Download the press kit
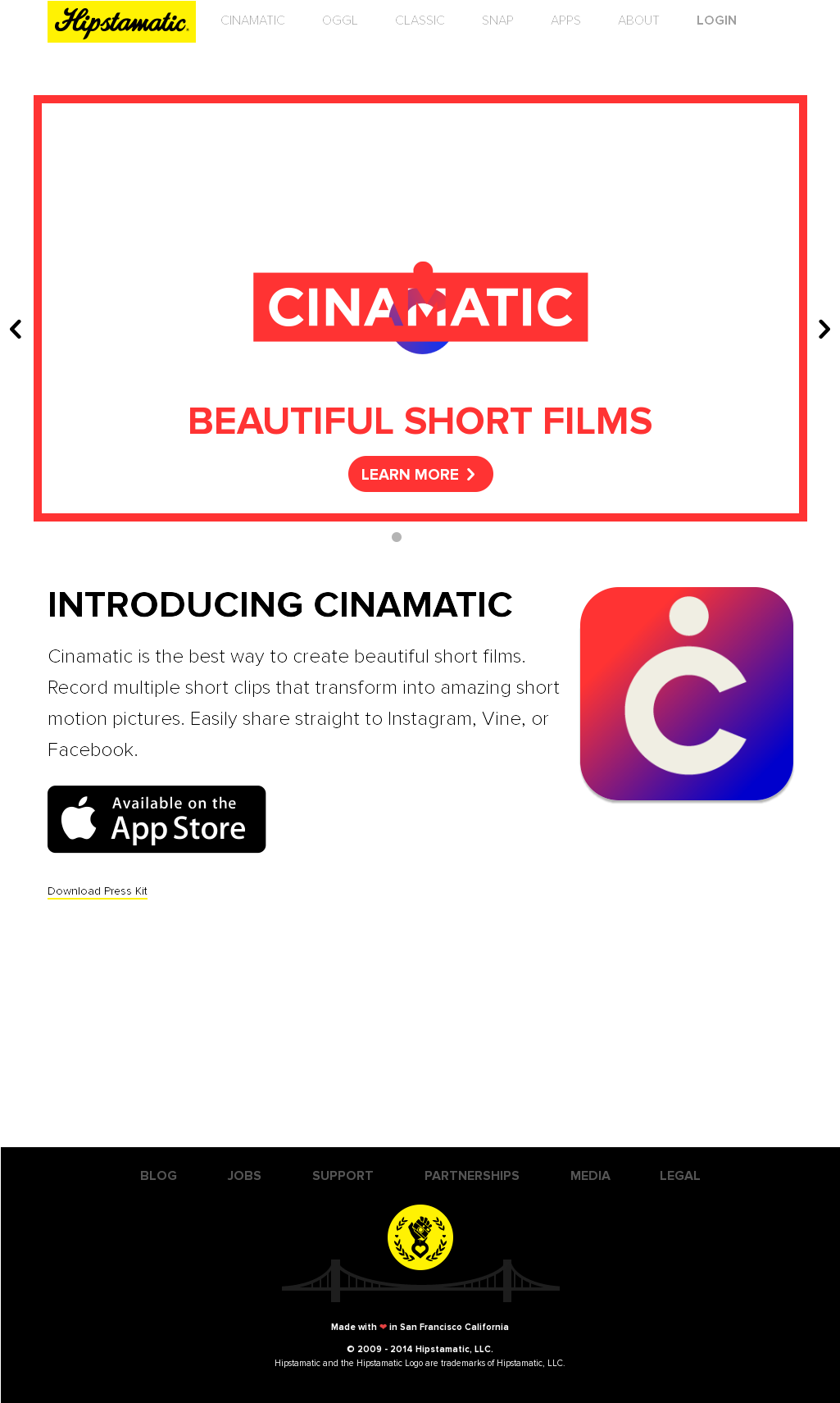The height and width of the screenshot is (1403, 840). pyautogui.click(x=98, y=891)
